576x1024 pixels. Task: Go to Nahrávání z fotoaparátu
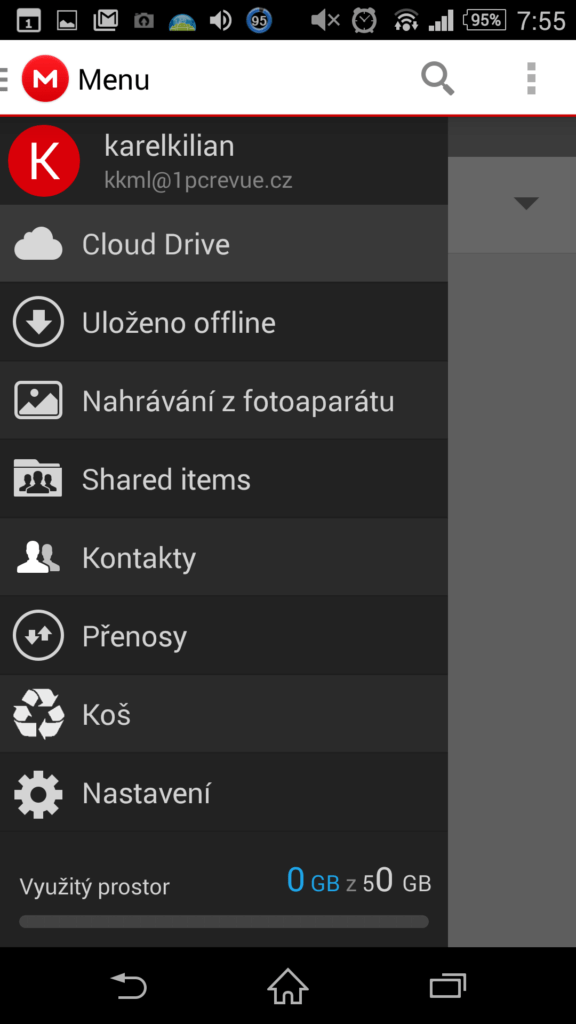coord(224,400)
